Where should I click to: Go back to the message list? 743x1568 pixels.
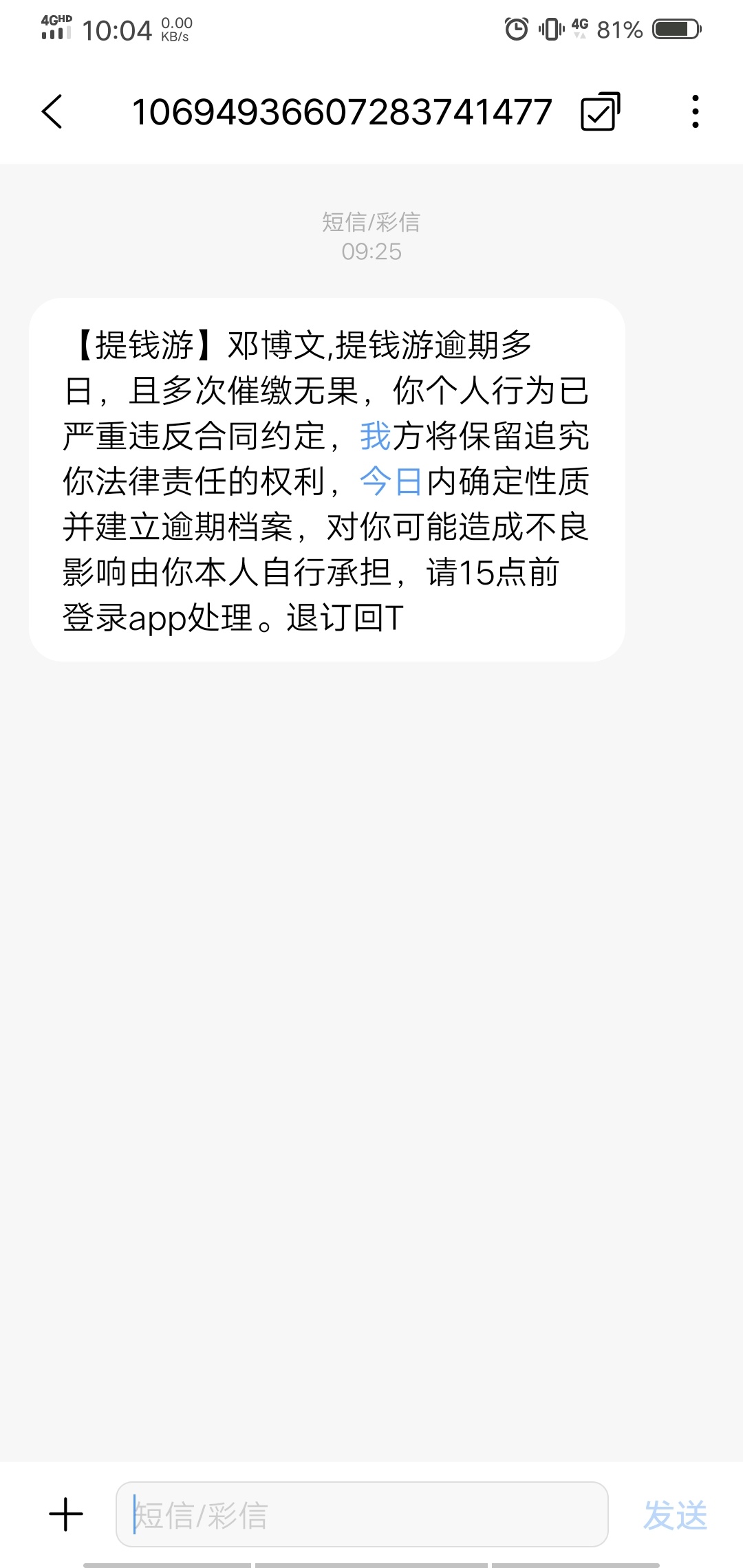pos(52,111)
